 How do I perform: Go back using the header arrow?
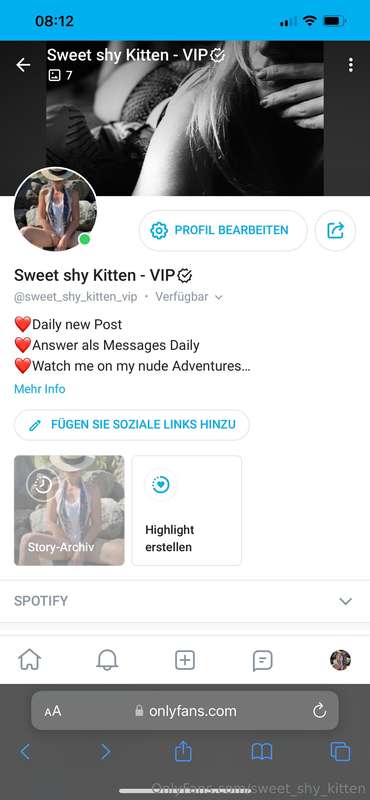23,65
